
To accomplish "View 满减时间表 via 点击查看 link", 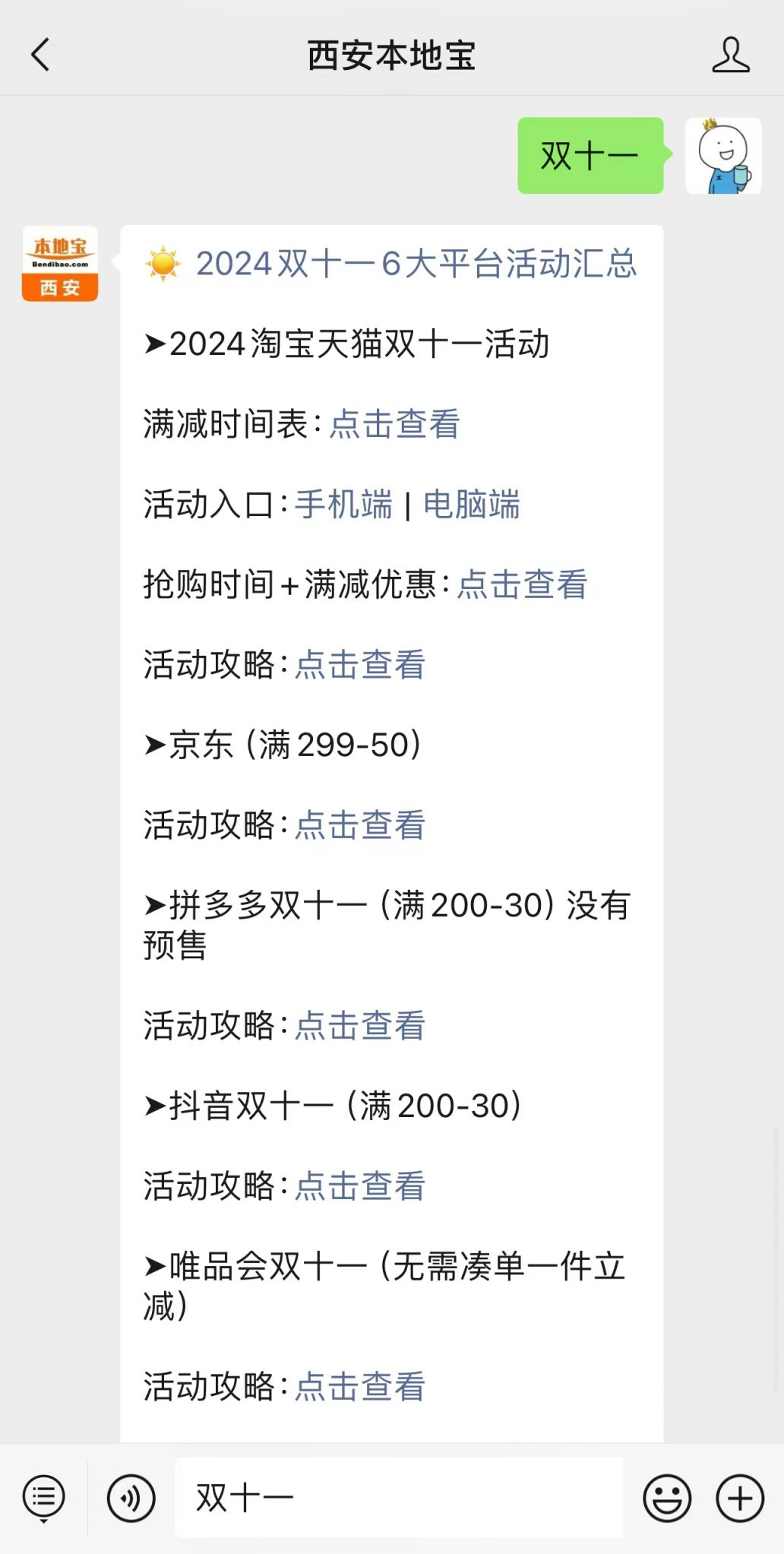I will 394,426.
